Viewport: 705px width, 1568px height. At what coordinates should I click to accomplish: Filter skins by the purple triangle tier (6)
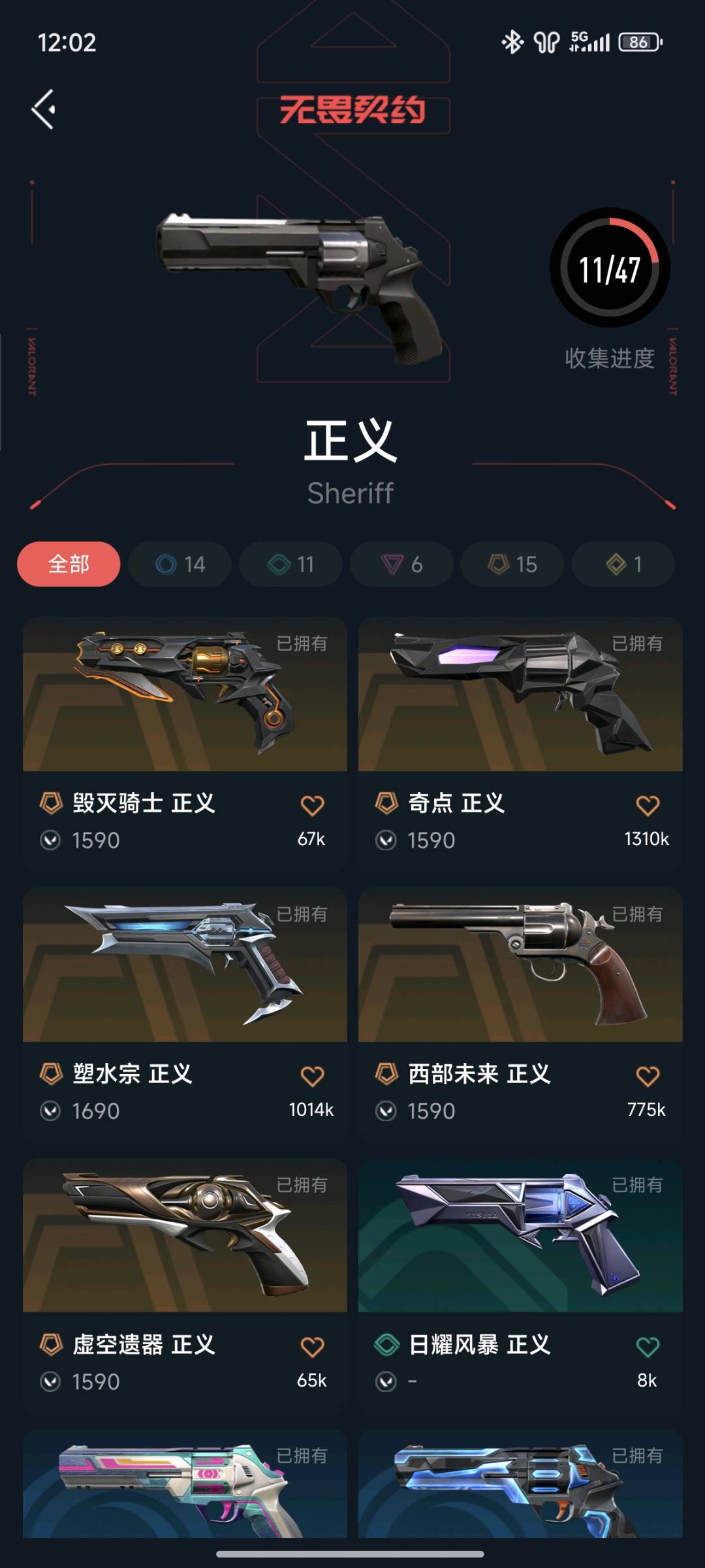tap(401, 564)
